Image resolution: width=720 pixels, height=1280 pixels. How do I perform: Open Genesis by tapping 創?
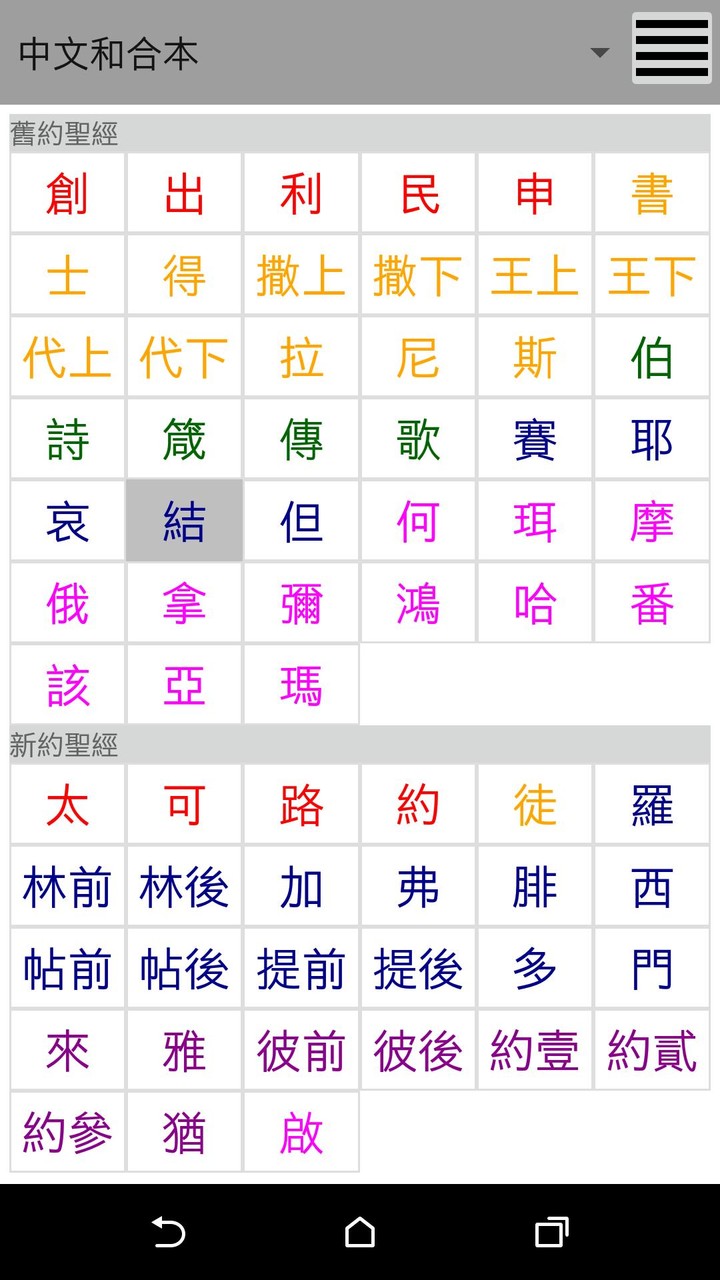pos(67,193)
